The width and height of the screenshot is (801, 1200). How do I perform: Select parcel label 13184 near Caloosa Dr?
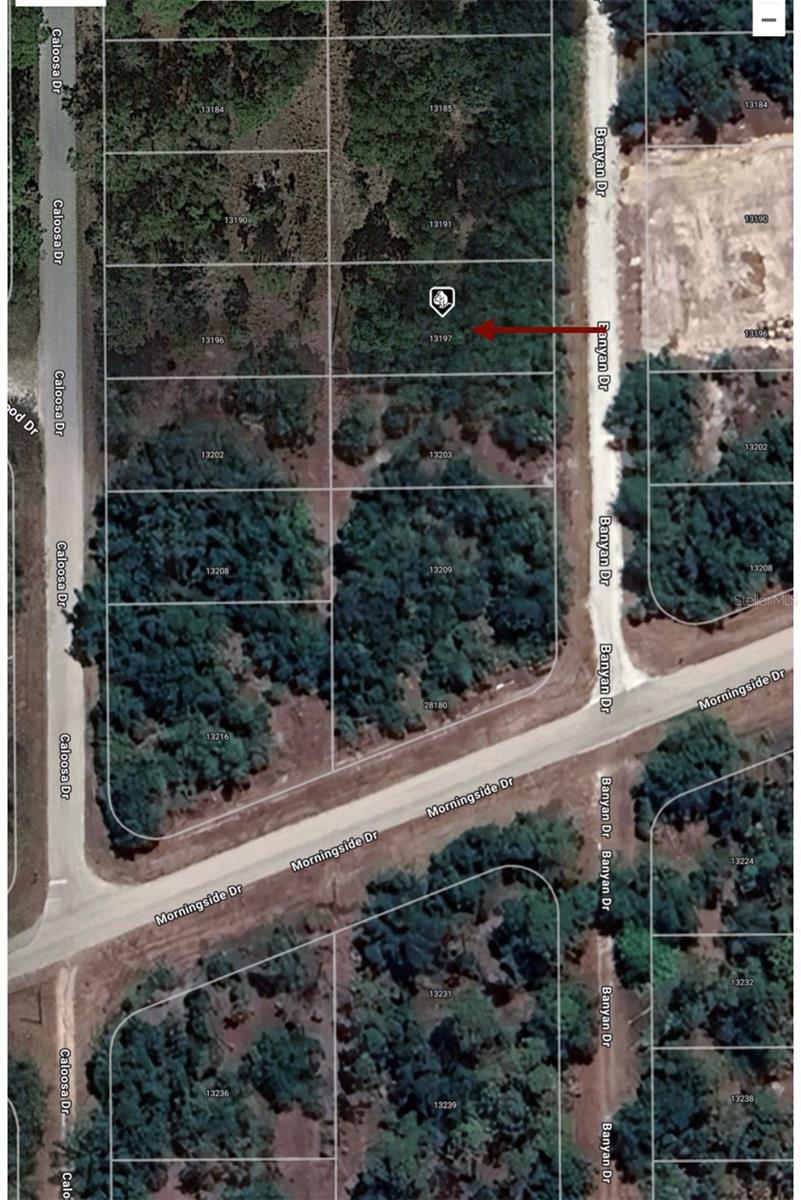coord(212,108)
